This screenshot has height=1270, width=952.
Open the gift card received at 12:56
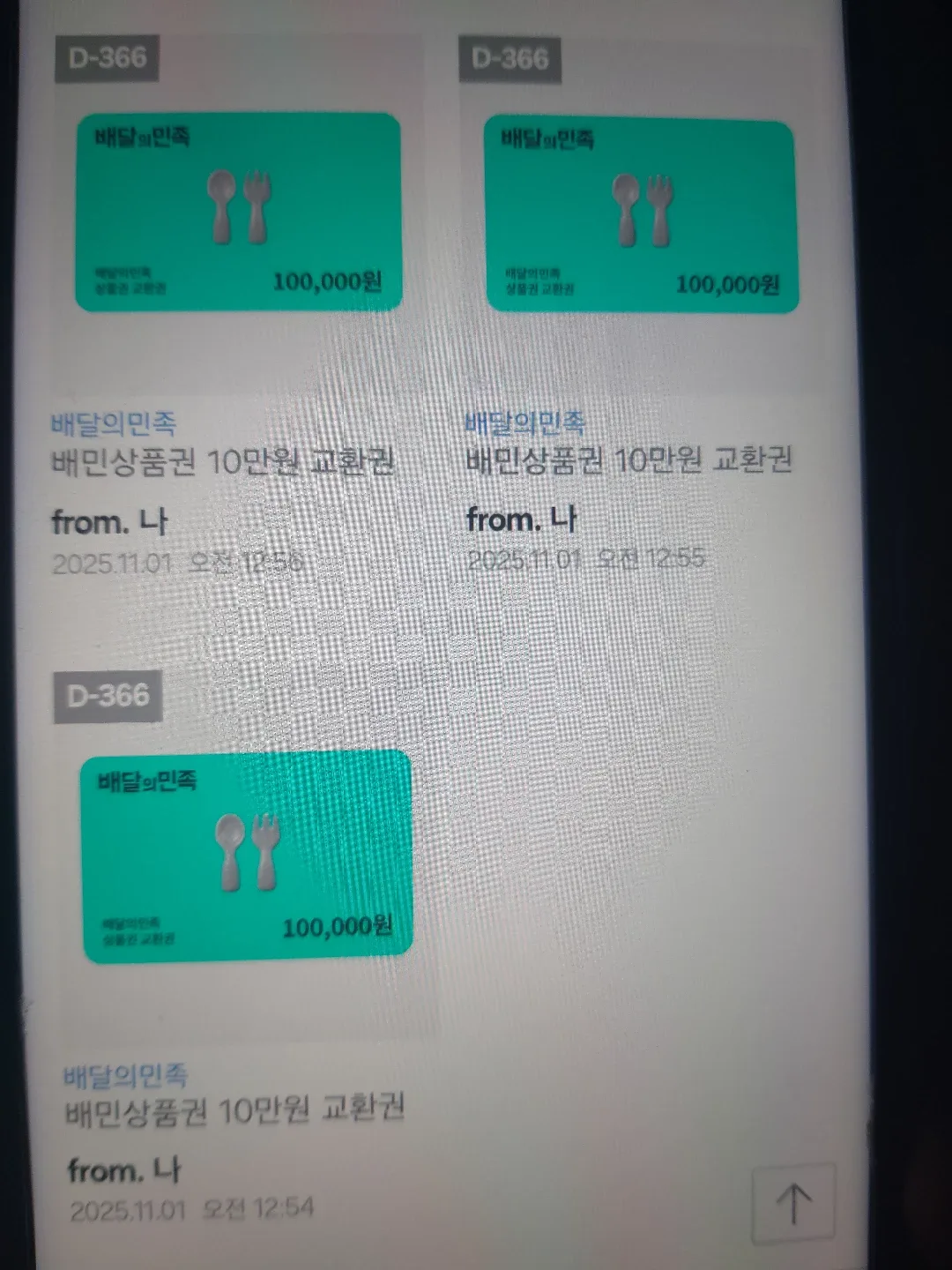(238, 212)
